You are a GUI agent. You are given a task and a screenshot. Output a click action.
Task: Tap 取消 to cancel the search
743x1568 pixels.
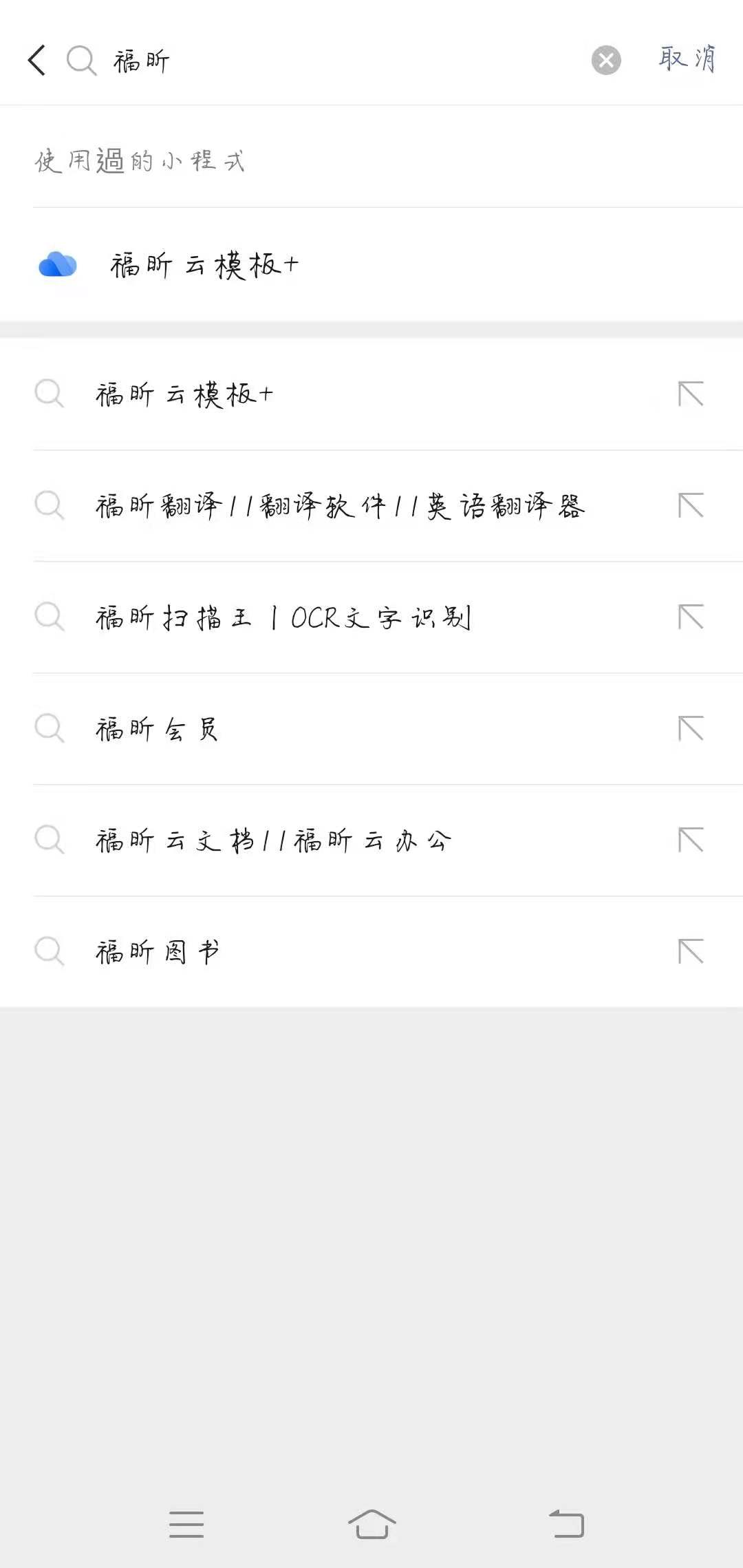pos(687,59)
